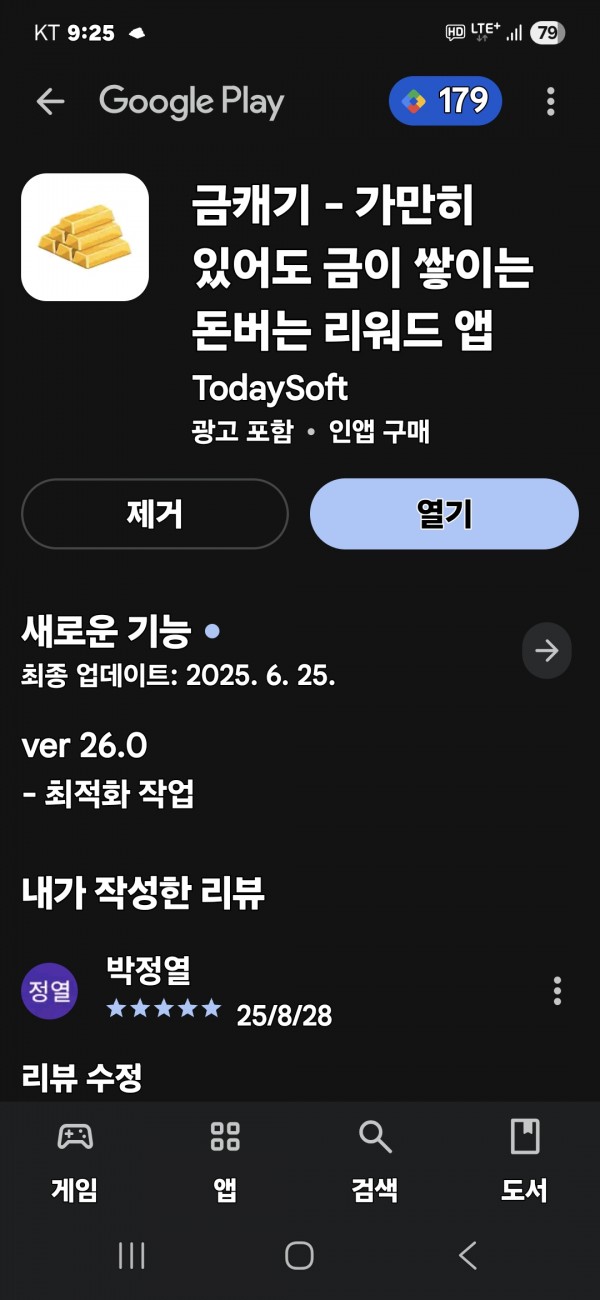Expand the 새로운 기능 section arrow
The height and width of the screenshot is (1300, 600).
[547, 651]
